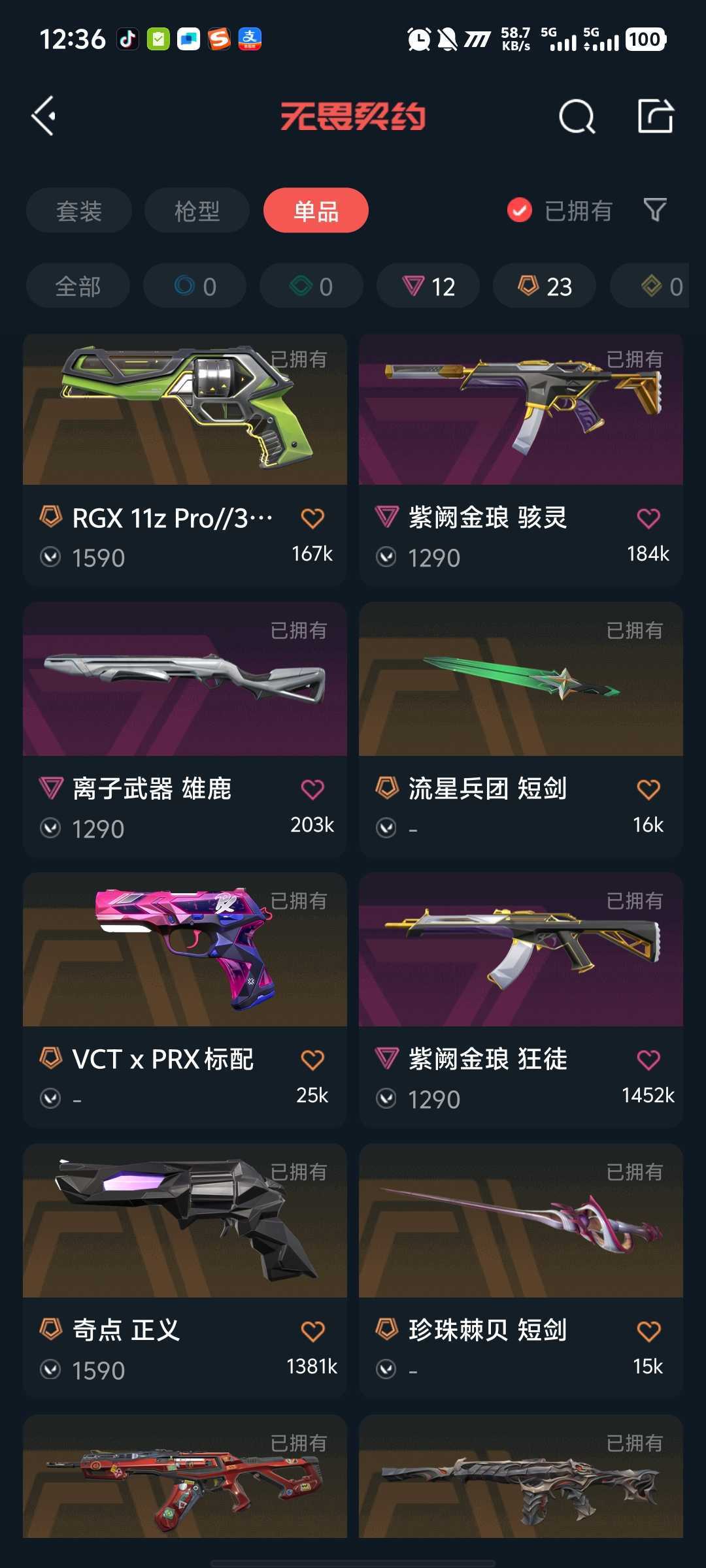This screenshot has width=706, height=1568.
Task: Open the 离子武器 雄鹿 skin card
Action: pos(185,686)
